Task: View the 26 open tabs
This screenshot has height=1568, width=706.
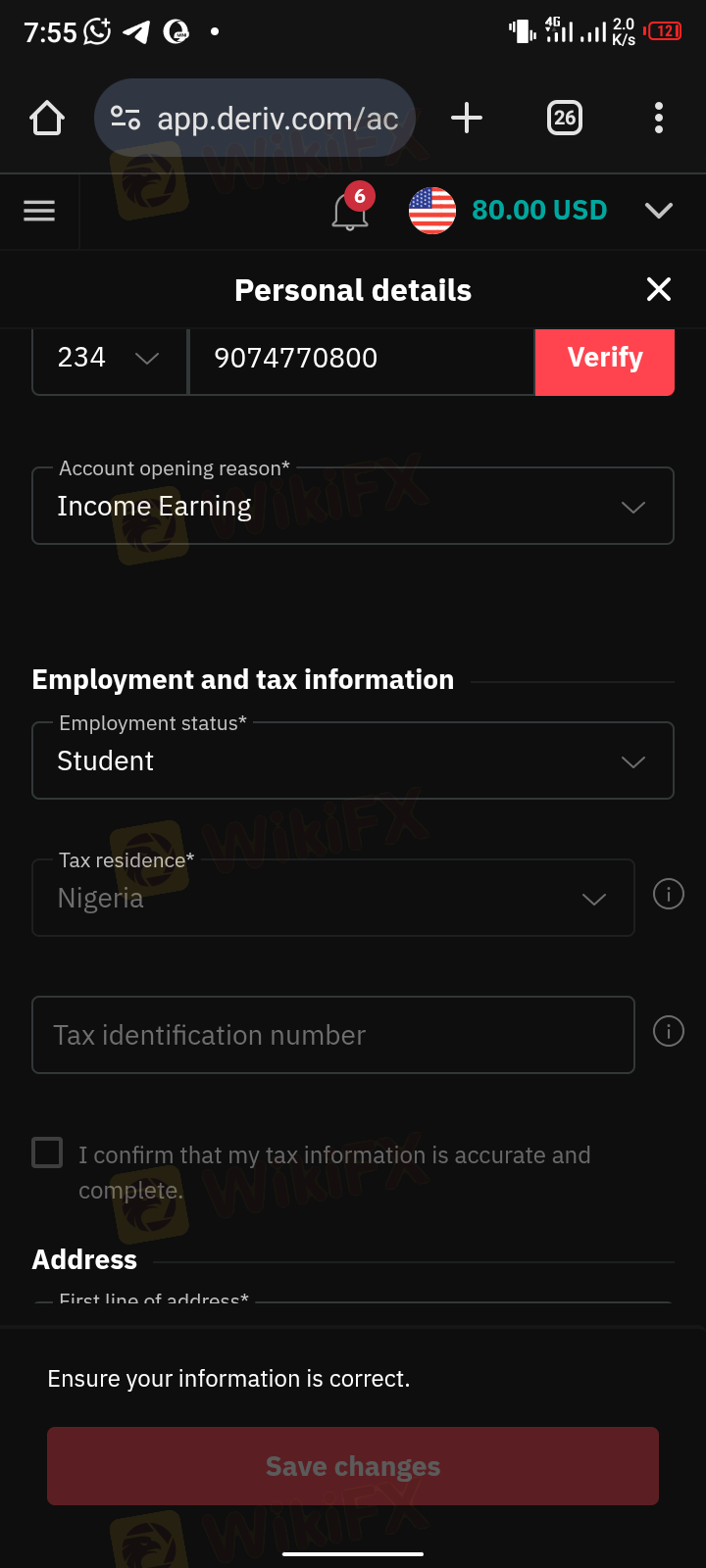Action: pyautogui.click(x=565, y=119)
